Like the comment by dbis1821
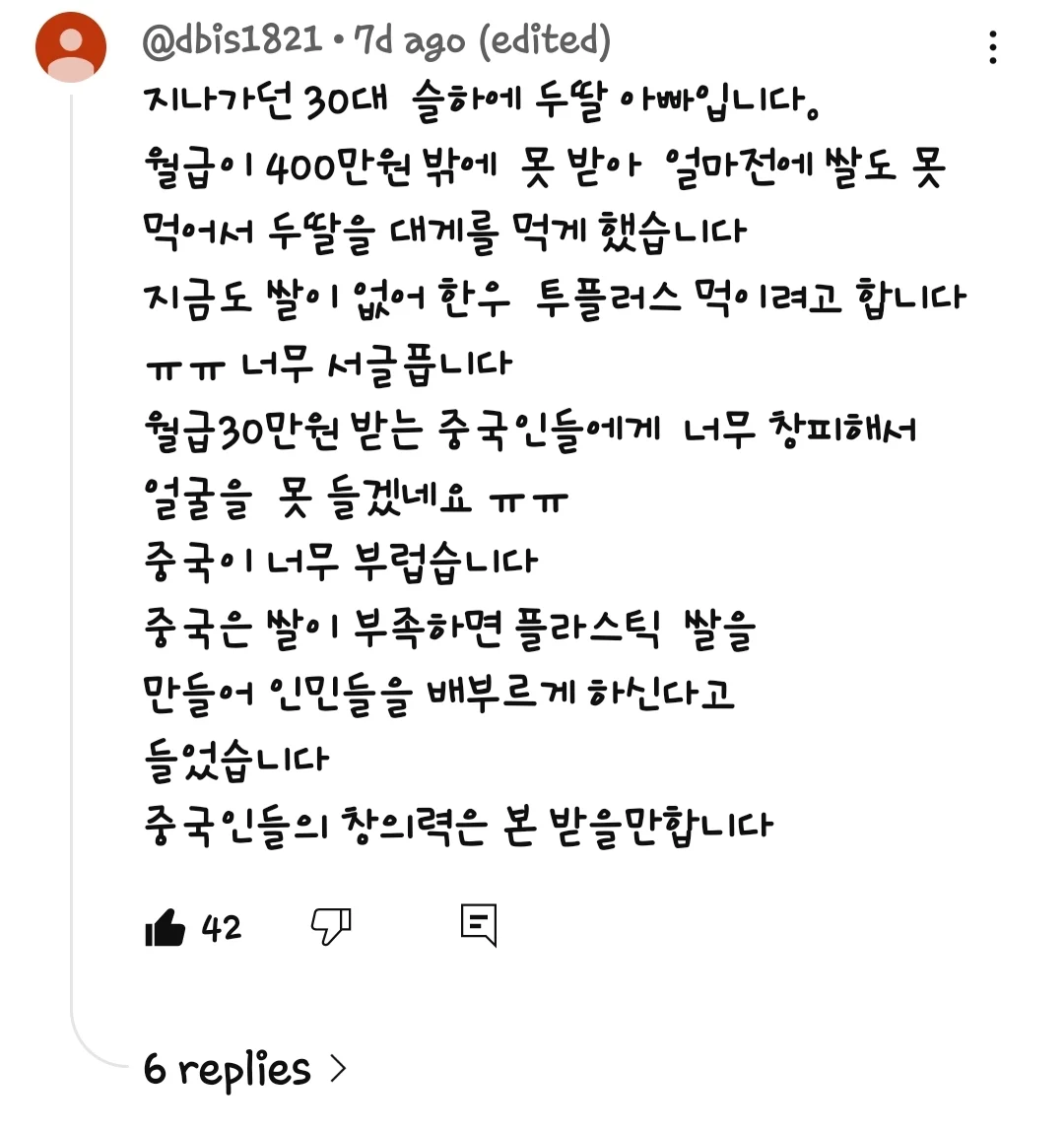This screenshot has height=1130, width=1064. tap(165, 927)
